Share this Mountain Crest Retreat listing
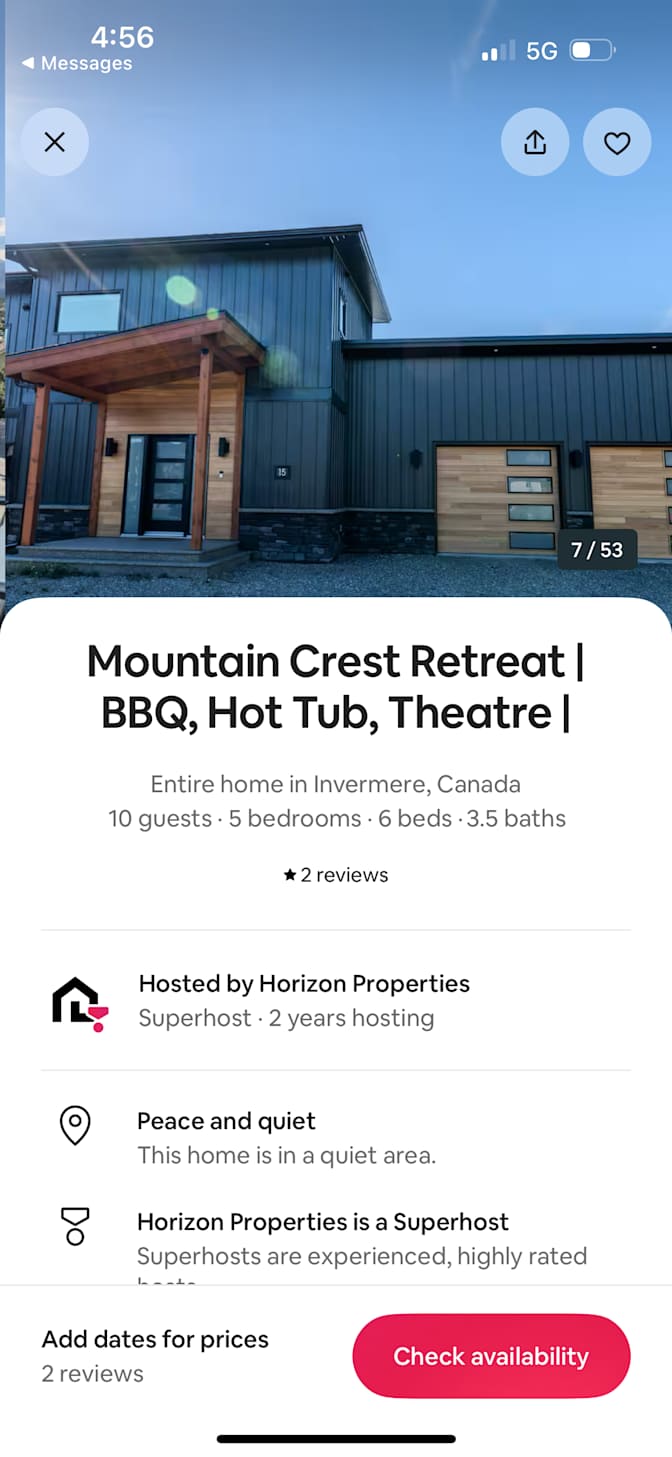Viewport: 672px width, 1457px height. [535, 142]
